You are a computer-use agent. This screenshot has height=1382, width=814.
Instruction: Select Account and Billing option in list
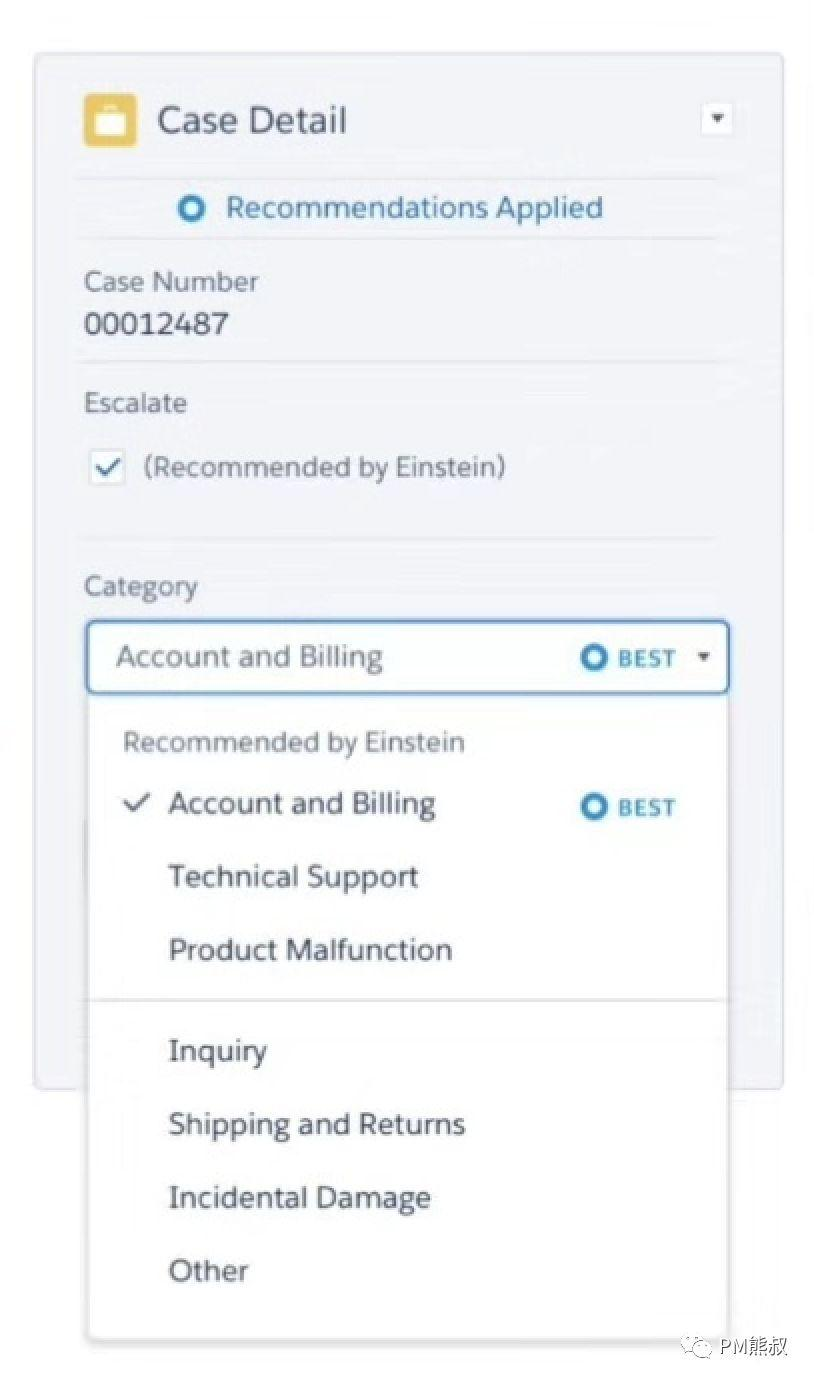pos(408,804)
